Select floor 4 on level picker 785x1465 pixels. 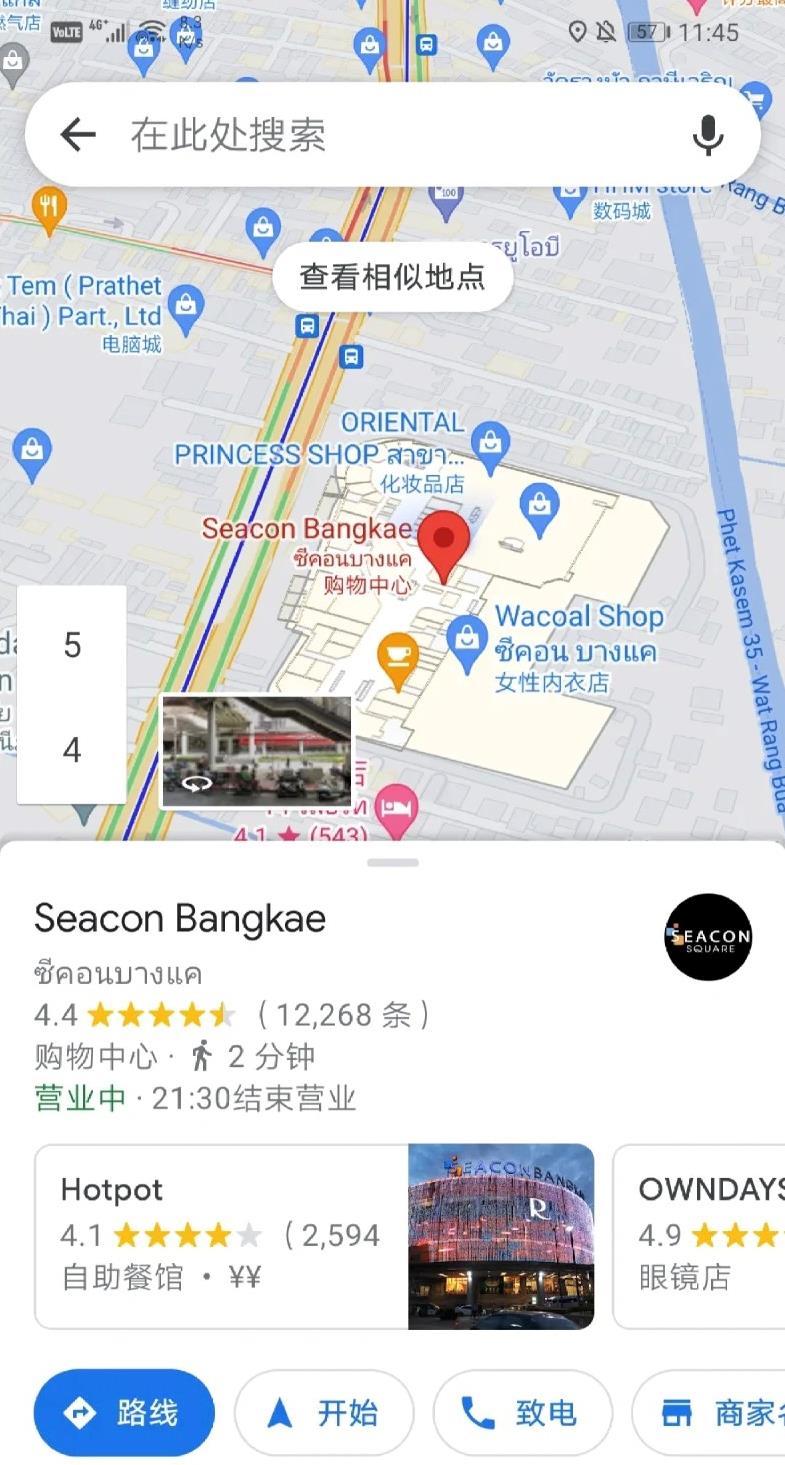72,749
